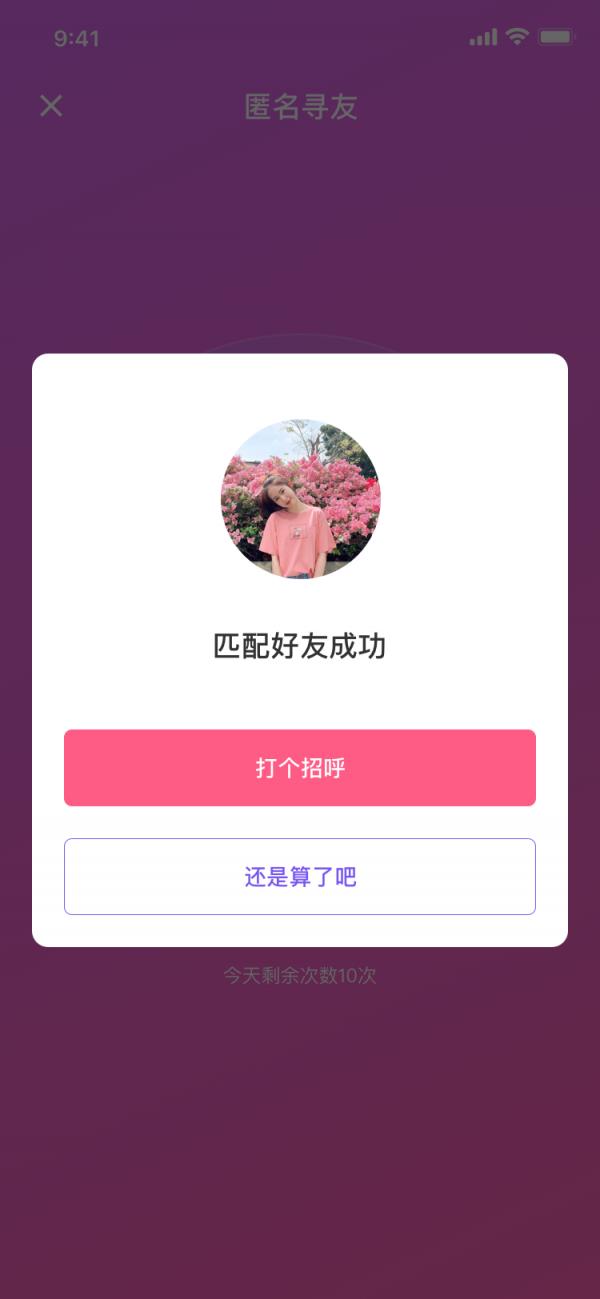
Task: Decline the match with 还是算了吧
Action: (300, 877)
